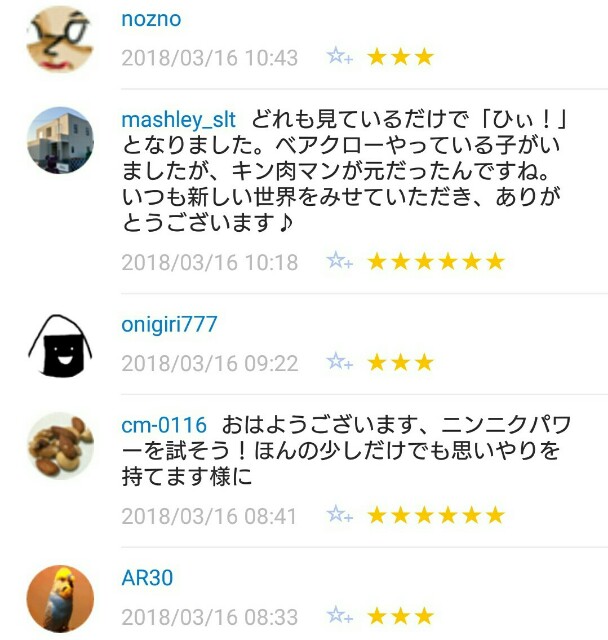The height and width of the screenshot is (640, 608).
Task: Add a star to nozno's comment
Action: click(x=340, y=57)
